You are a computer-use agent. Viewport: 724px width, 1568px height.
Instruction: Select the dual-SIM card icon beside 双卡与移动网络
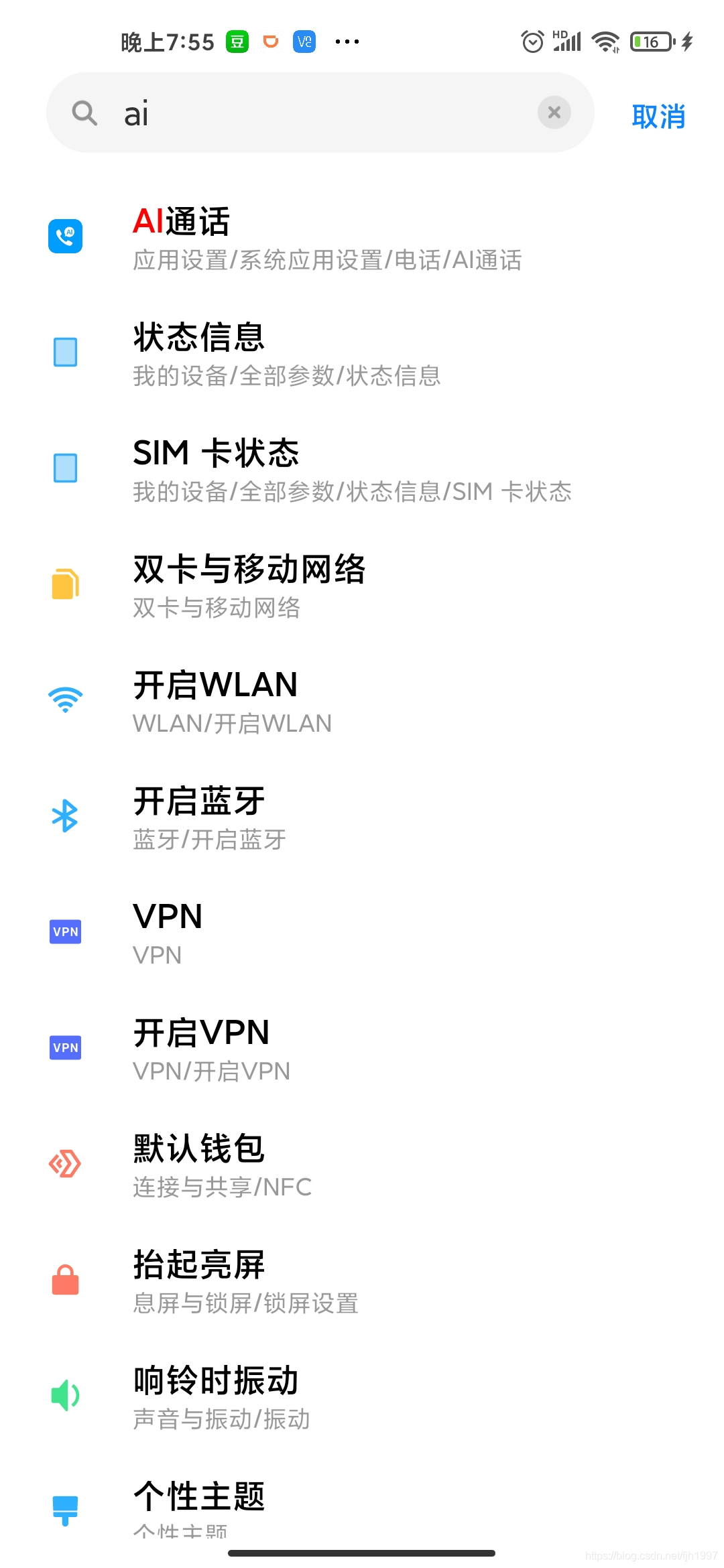[64, 583]
